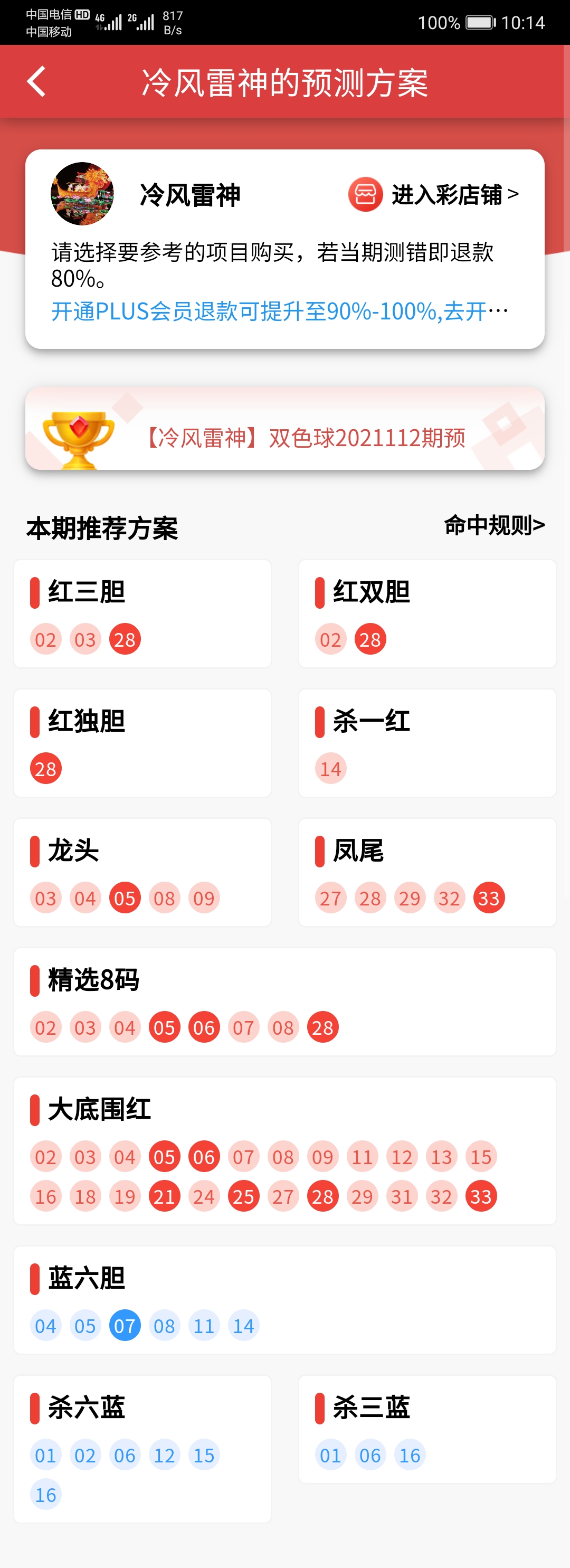The height and width of the screenshot is (1568, 570).
Task: Enter the lottery shop via 进入彩店铺
Action: (x=434, y=195)
